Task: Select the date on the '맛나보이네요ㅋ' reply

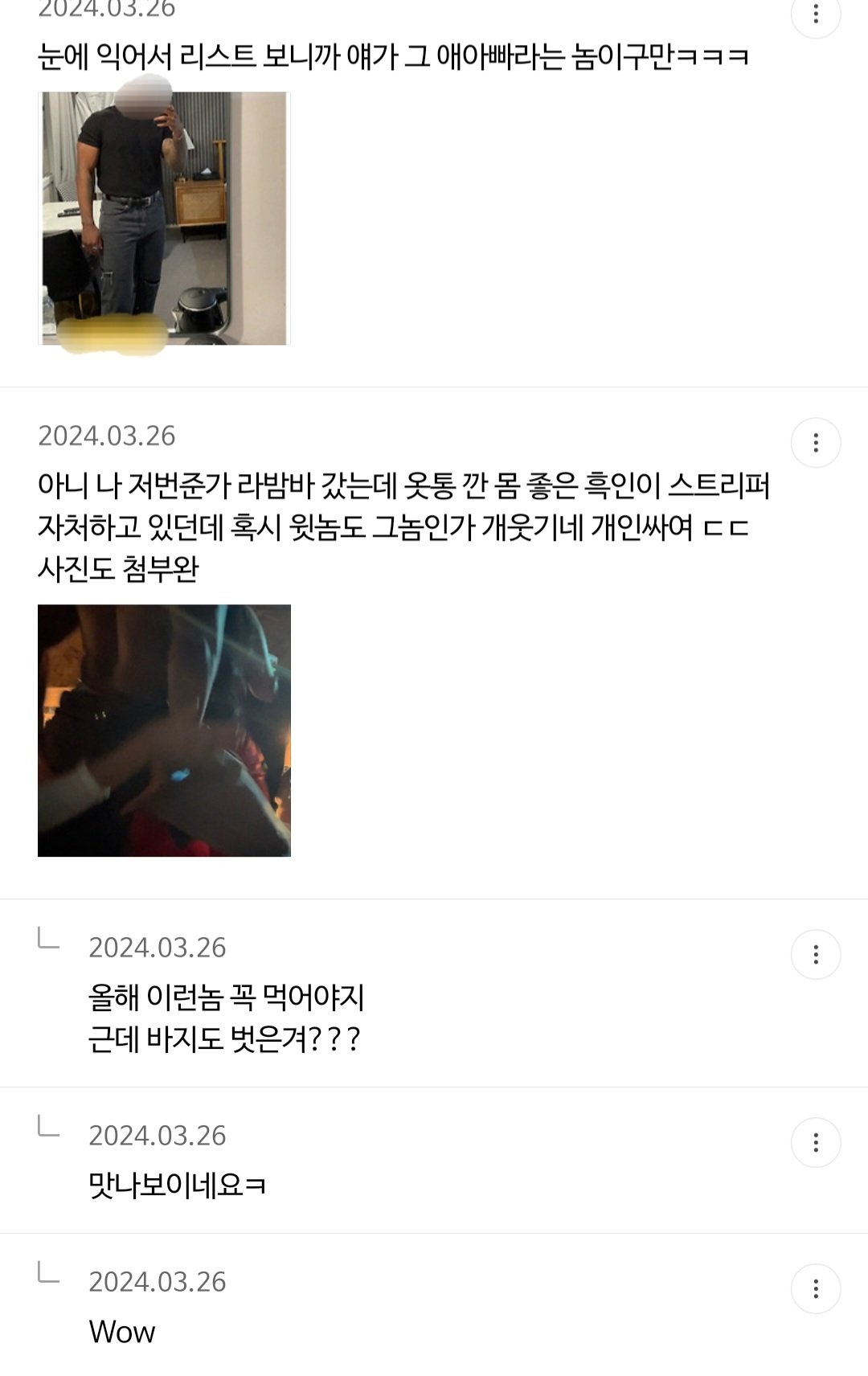Action: [158, 1136]
